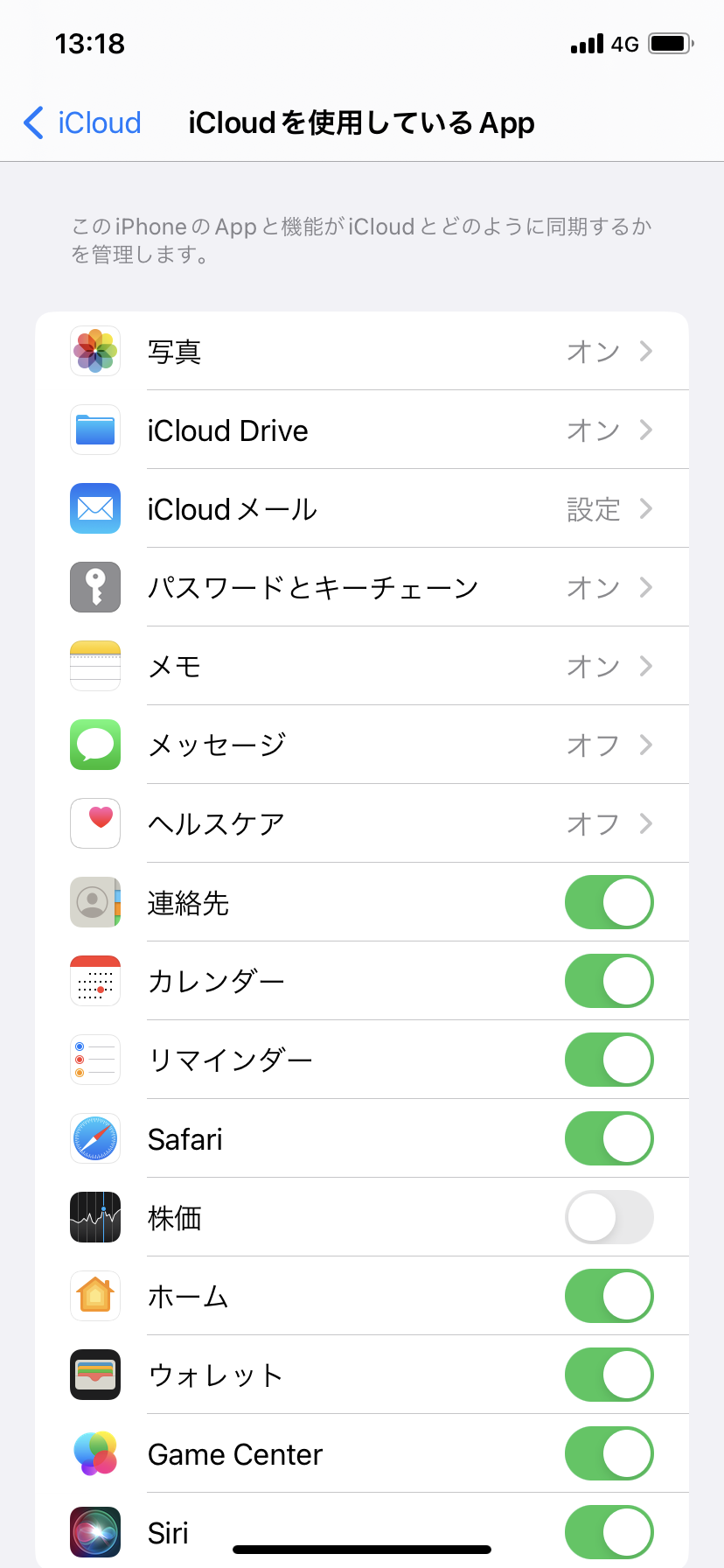Toggle Game Center sync off
The height and width of the screenshot is (1568, 724).
point(609,1453)
